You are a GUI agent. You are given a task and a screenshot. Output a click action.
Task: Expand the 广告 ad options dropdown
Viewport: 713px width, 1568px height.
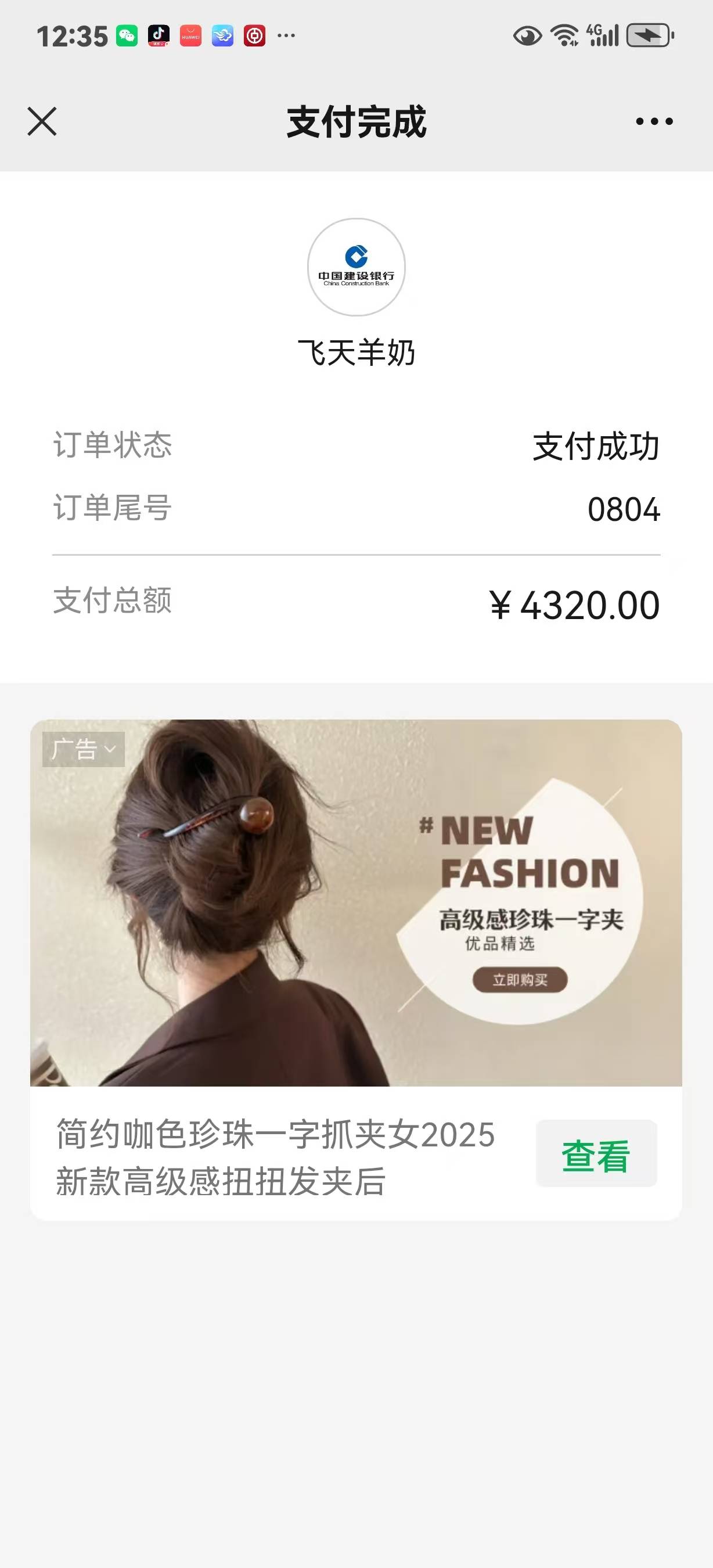[x=84, y=749]
